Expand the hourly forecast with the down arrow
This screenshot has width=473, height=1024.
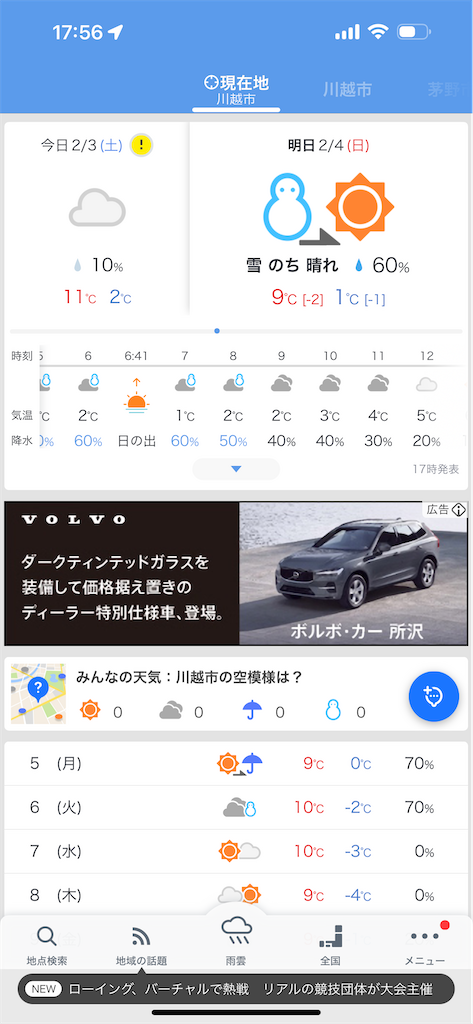pyautogui.click(x=236, y=469)
